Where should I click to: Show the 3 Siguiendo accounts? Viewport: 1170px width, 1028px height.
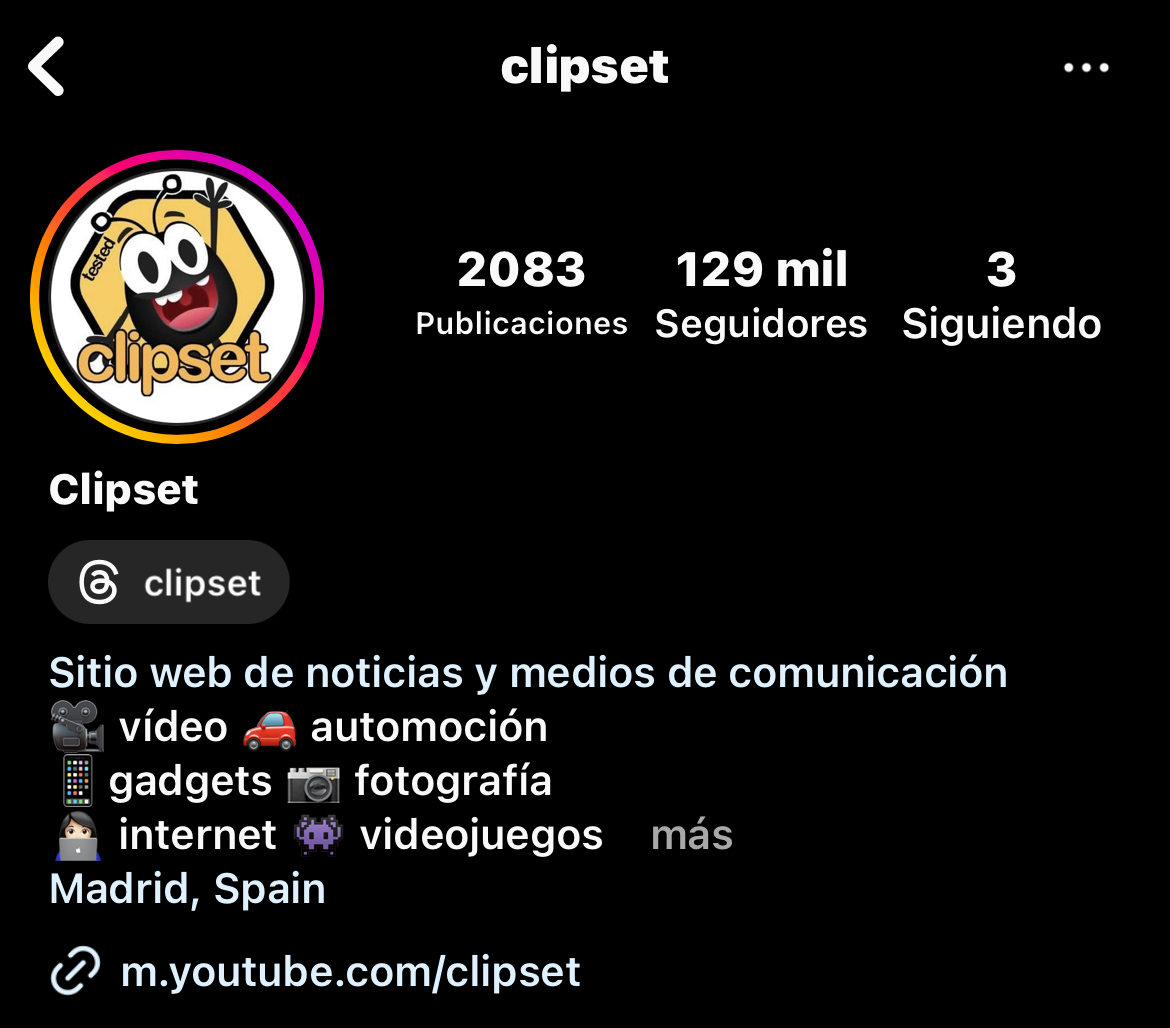click(1001, 294)
